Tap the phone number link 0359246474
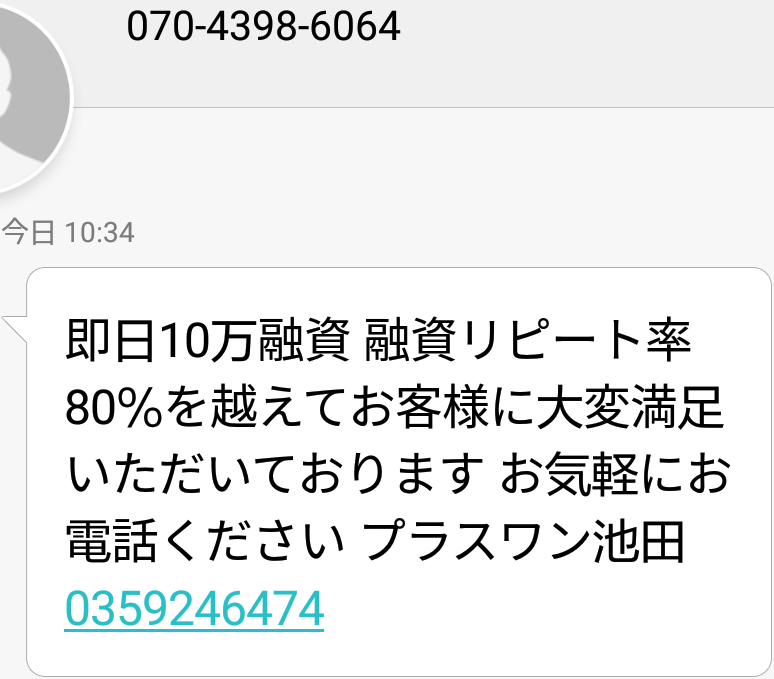The image size is (774, 679). (x=194, y=607)
